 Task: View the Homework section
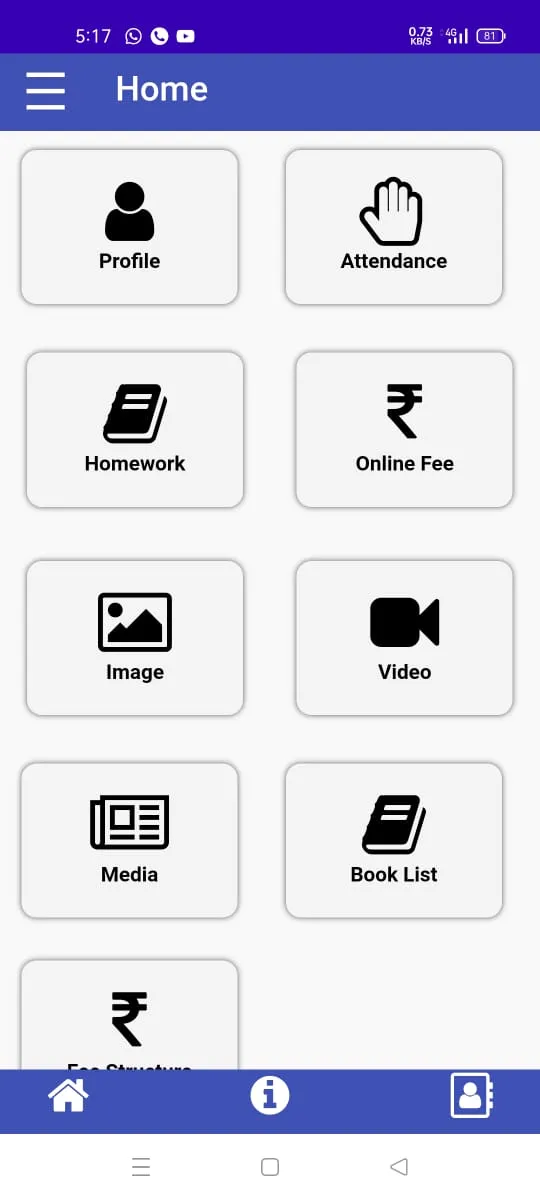[135, 430]
